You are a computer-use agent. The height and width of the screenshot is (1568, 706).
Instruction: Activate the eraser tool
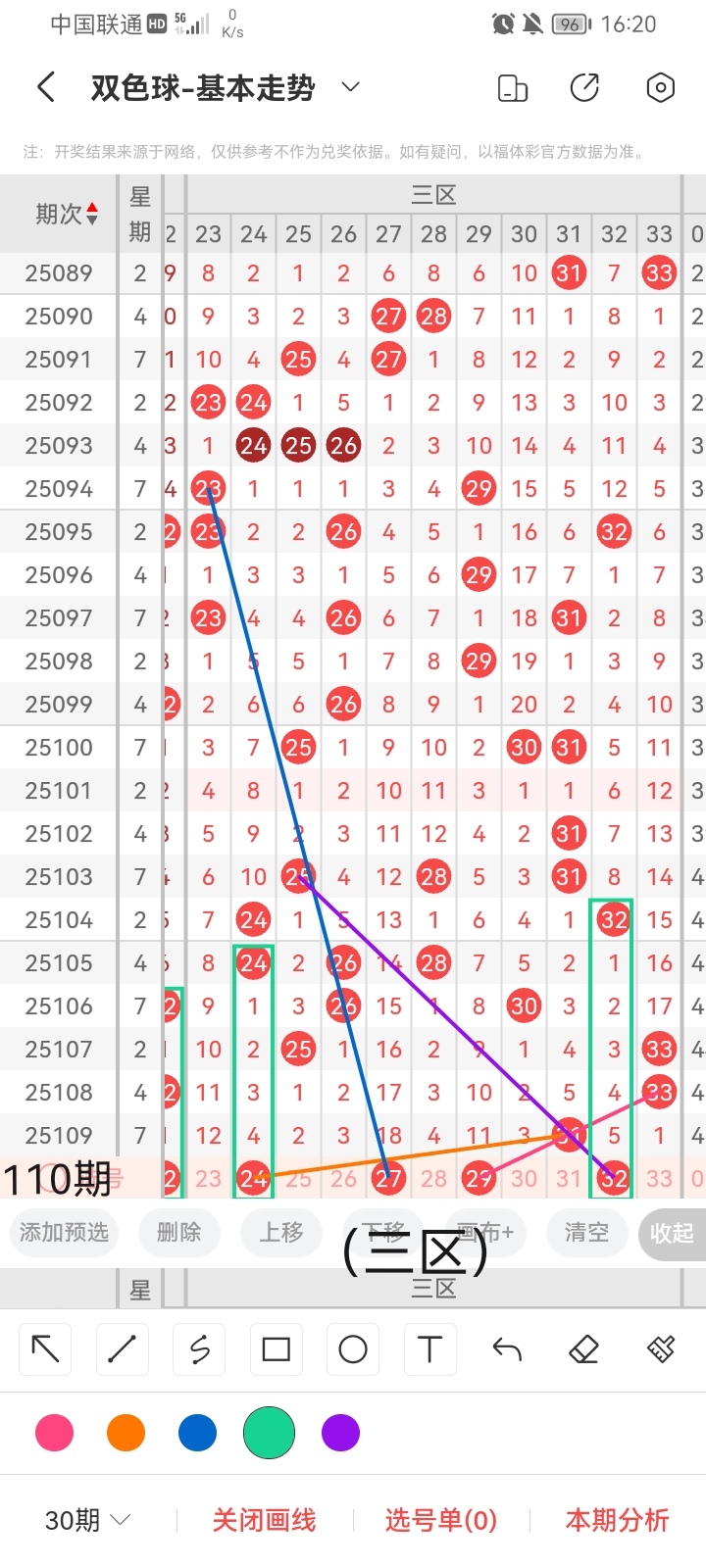(583, 1349)
